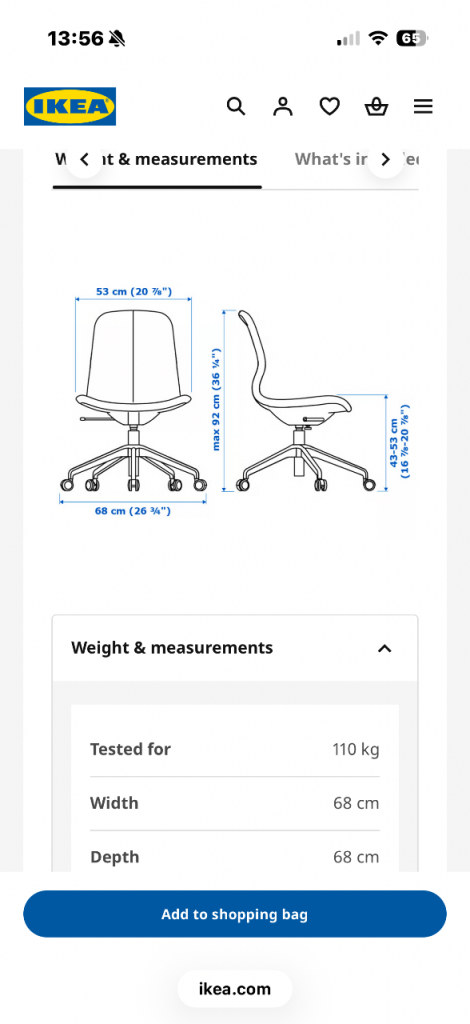Add to shopping bag

[235, 914]
